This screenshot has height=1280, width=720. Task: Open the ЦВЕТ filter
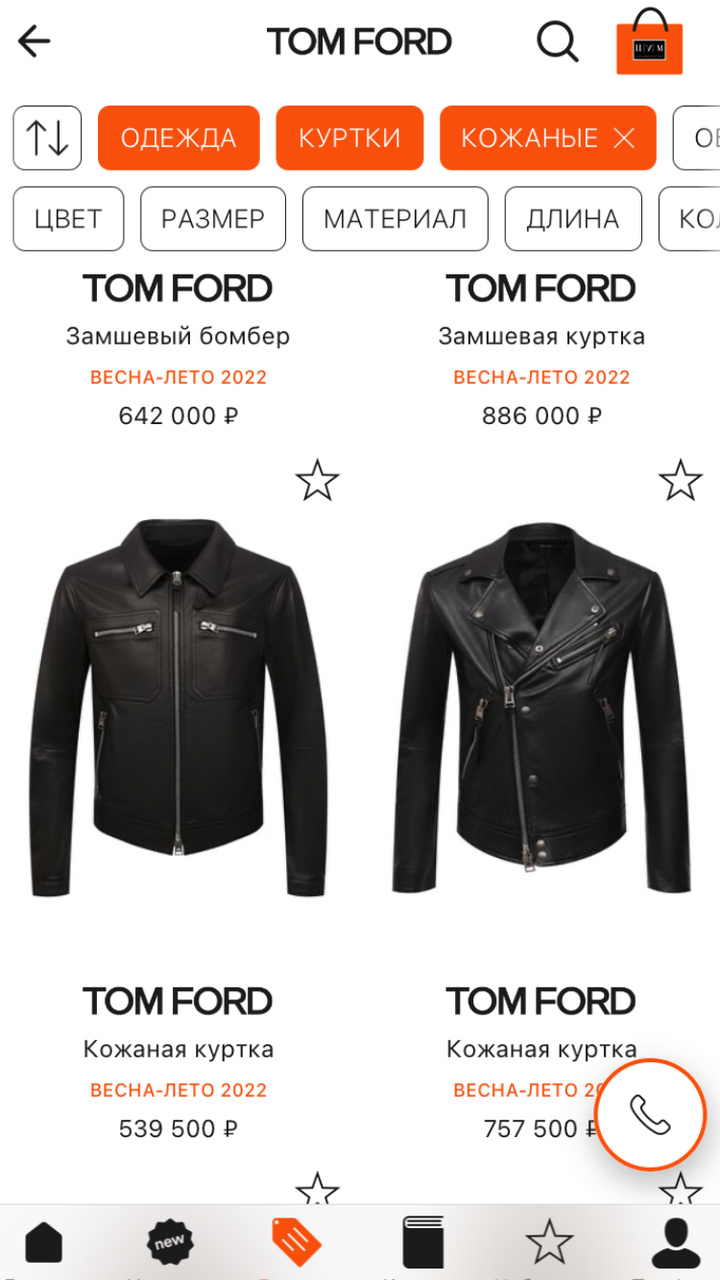coord(68,218)
